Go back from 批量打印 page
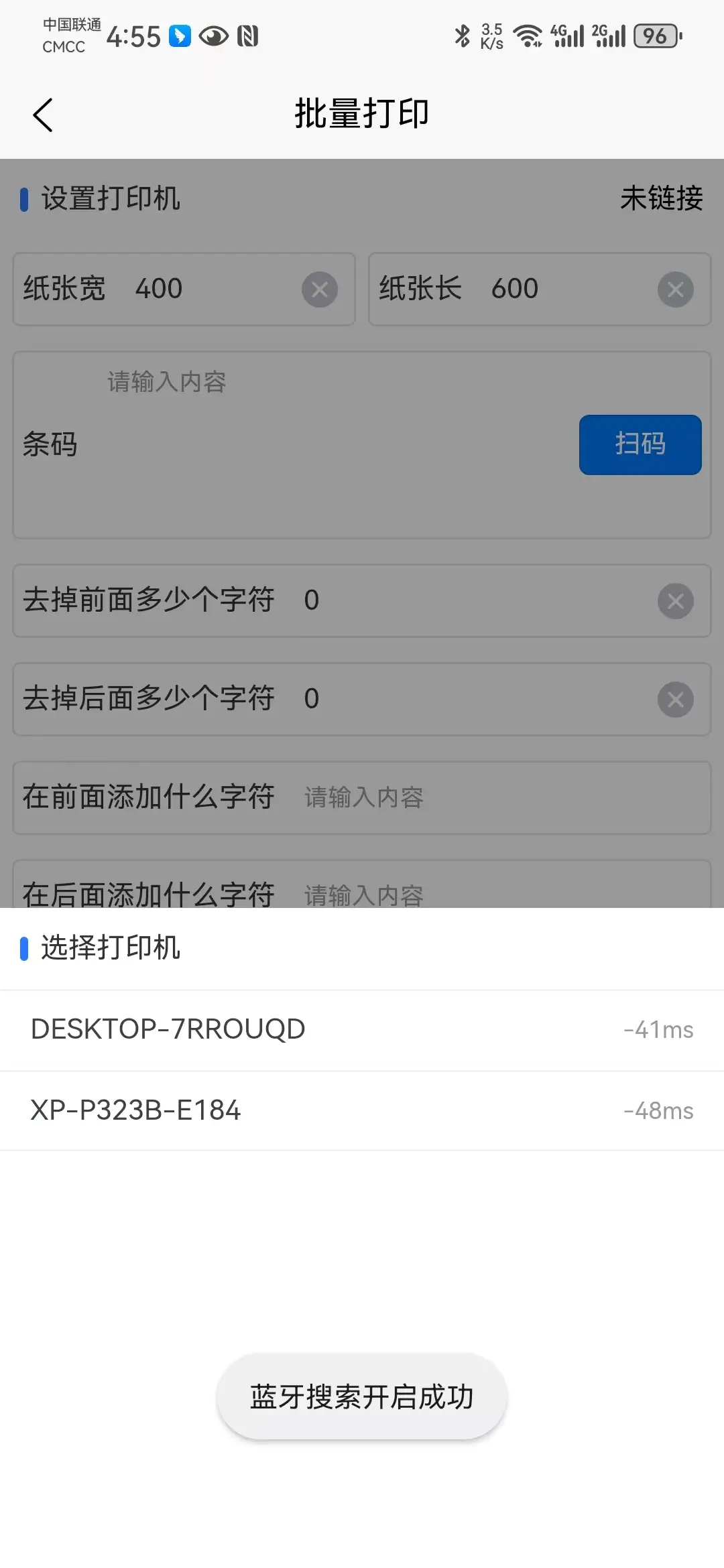724x1568 pixels. pos(43,115)
